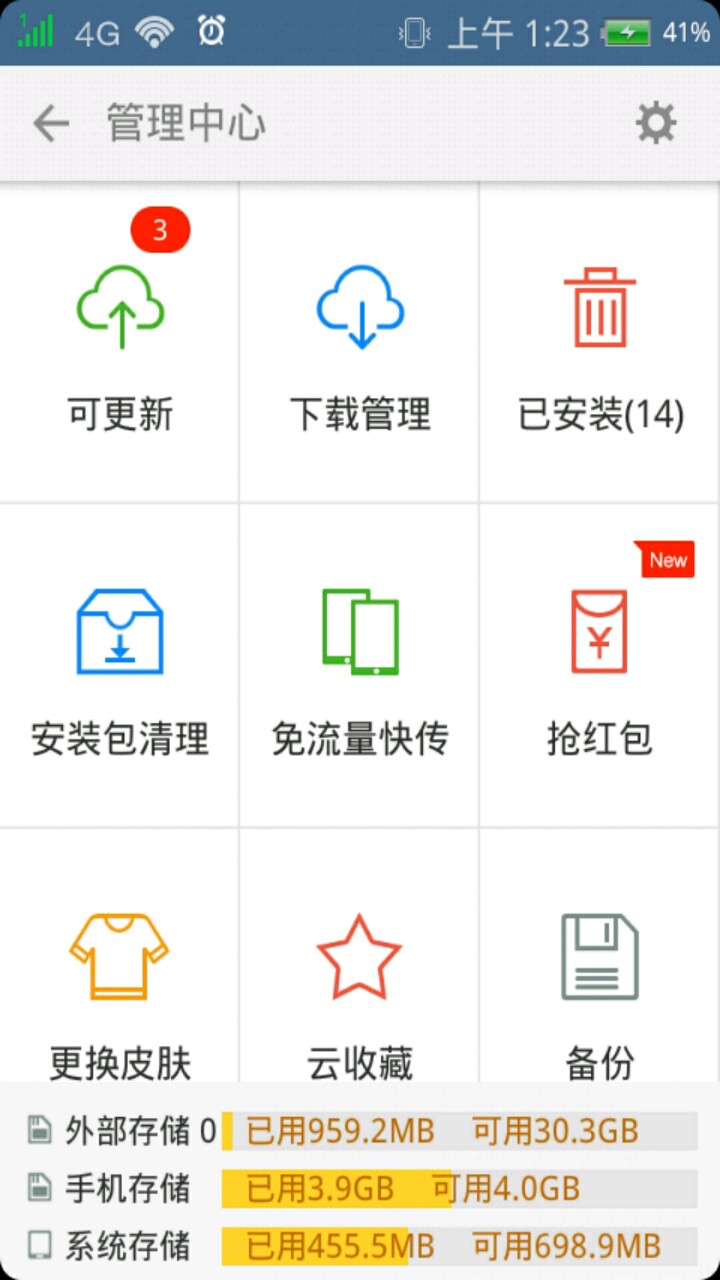Image resolution: width=720 pixels, height=1280 pixels.
Task: Launch 免流量快传 (data-free transfer)
Action: click(360, 668)
